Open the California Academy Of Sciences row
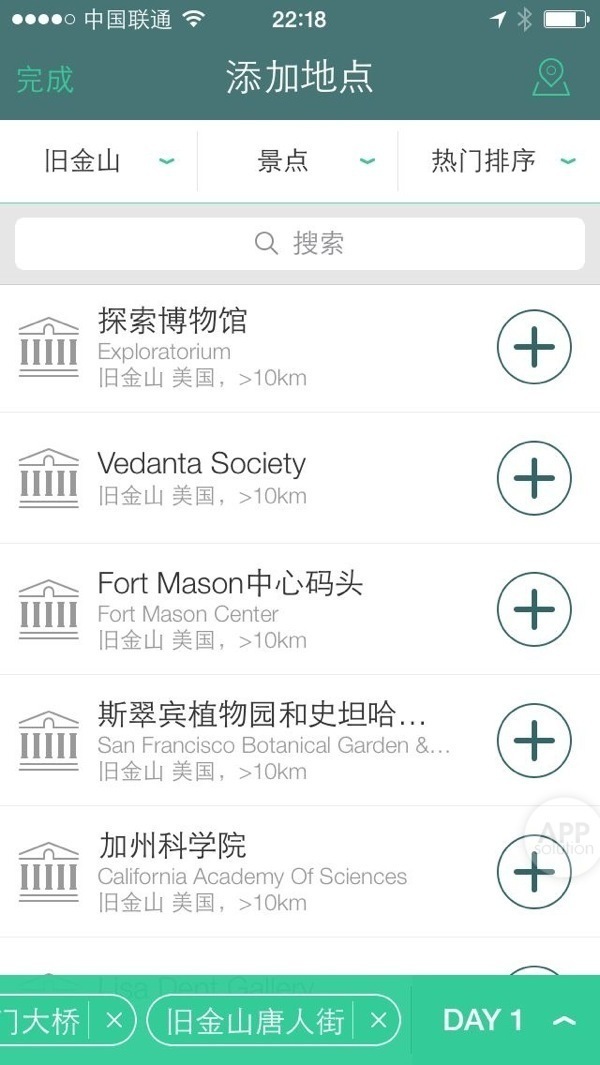This screenshot has width=600, height=1065. (x=250, y=871)
